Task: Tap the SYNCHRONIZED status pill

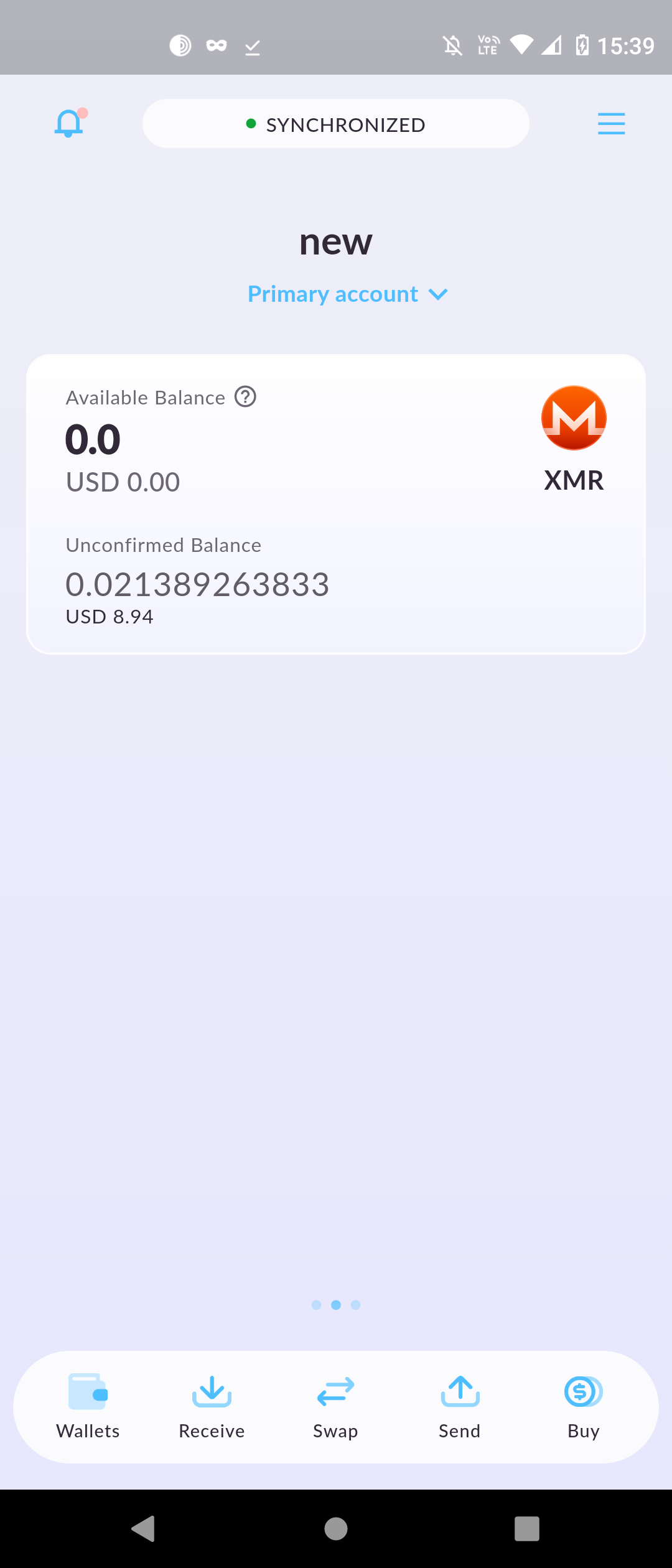Action: tap(336, 124)
